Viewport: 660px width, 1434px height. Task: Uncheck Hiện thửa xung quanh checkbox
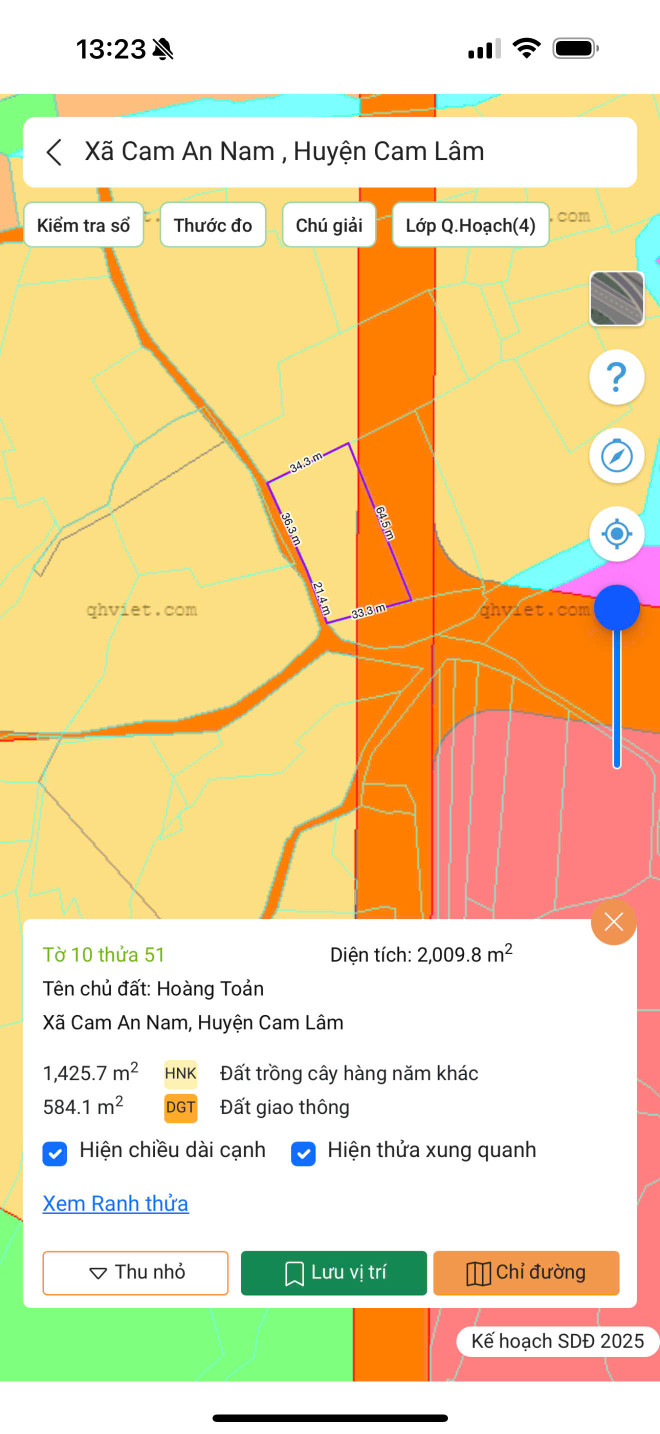(x=303, y=1154)
